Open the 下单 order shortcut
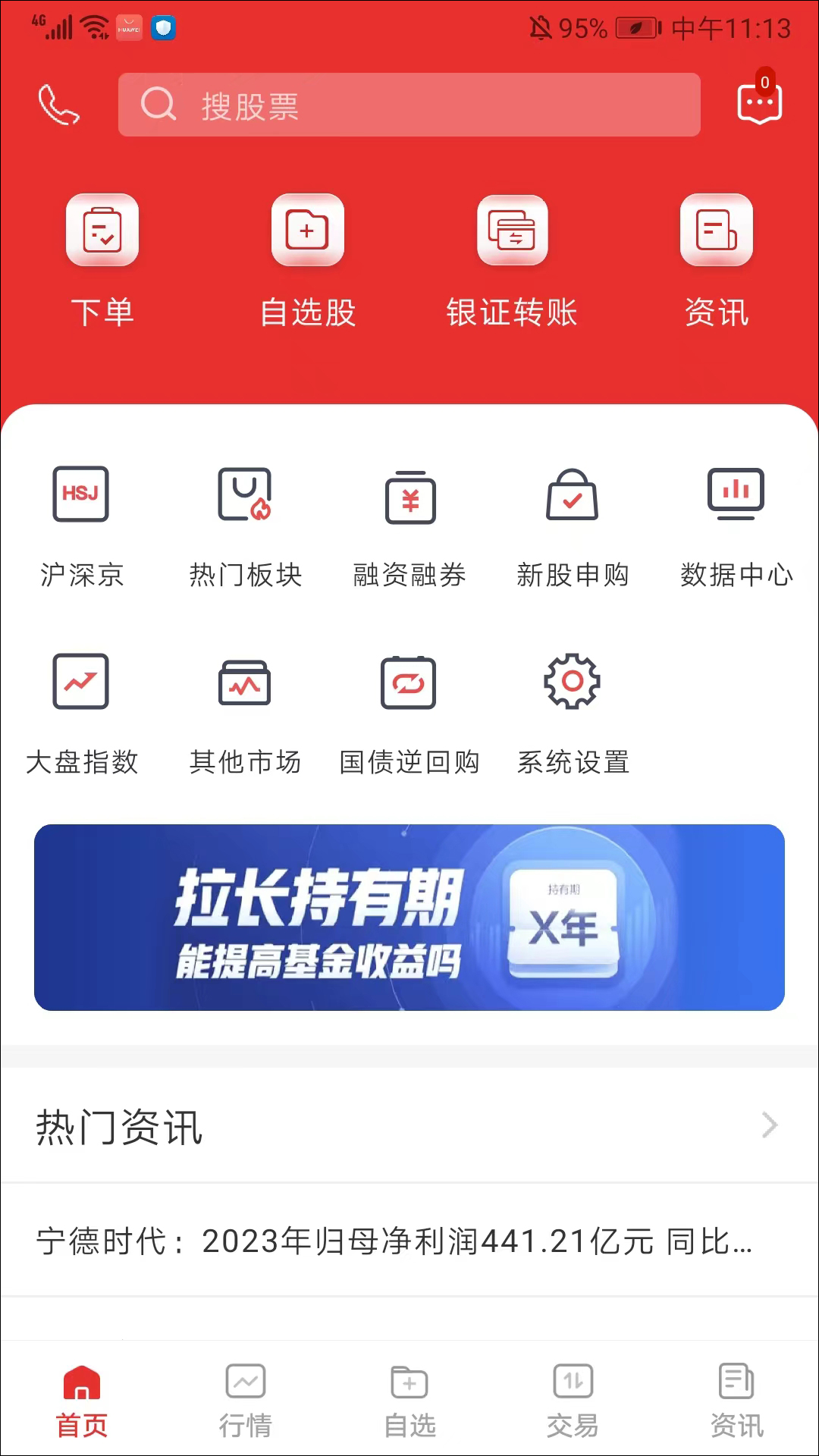 [x=102, y=259]
